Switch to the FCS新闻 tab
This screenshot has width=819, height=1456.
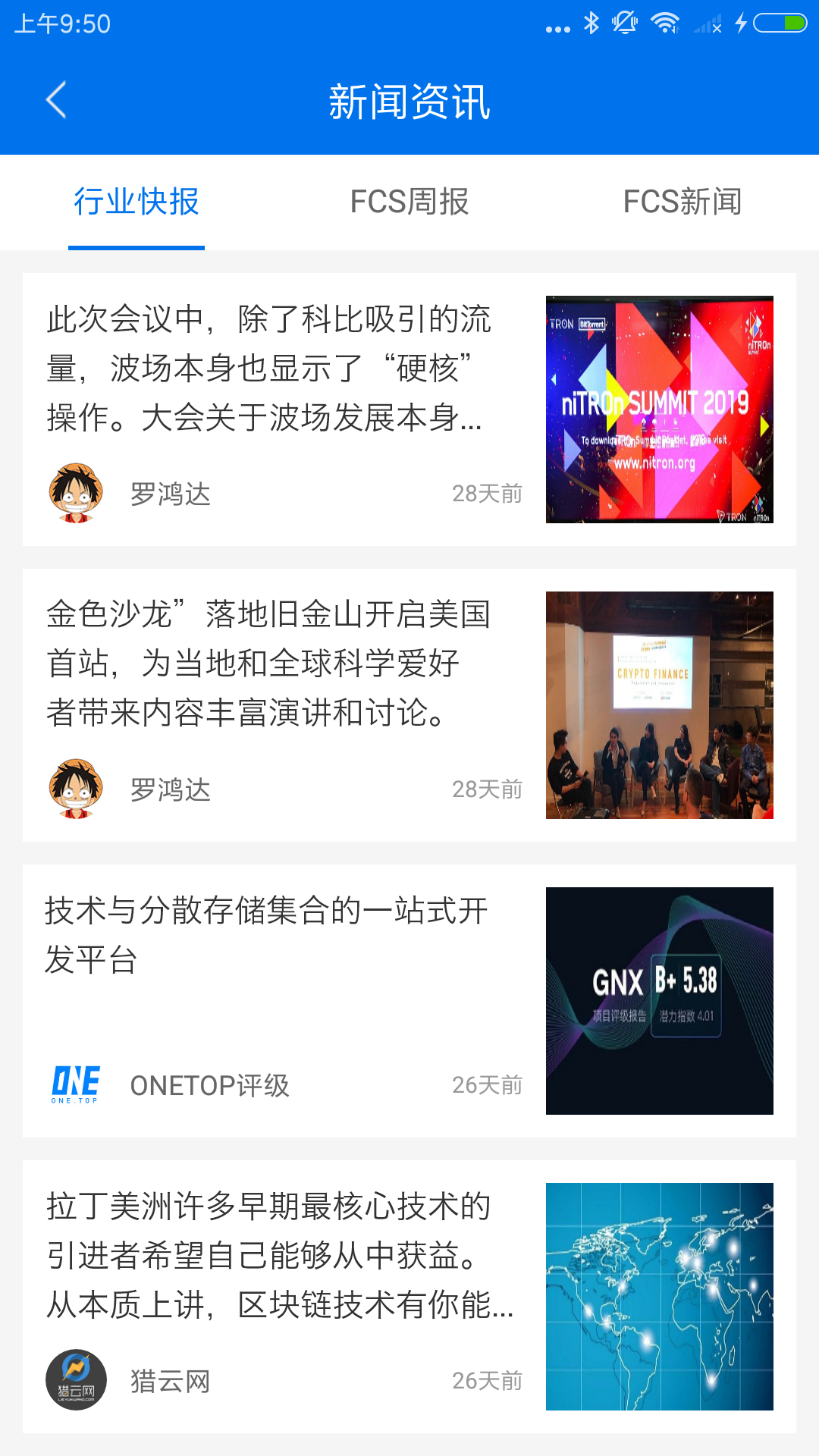[x=682, y=202]
